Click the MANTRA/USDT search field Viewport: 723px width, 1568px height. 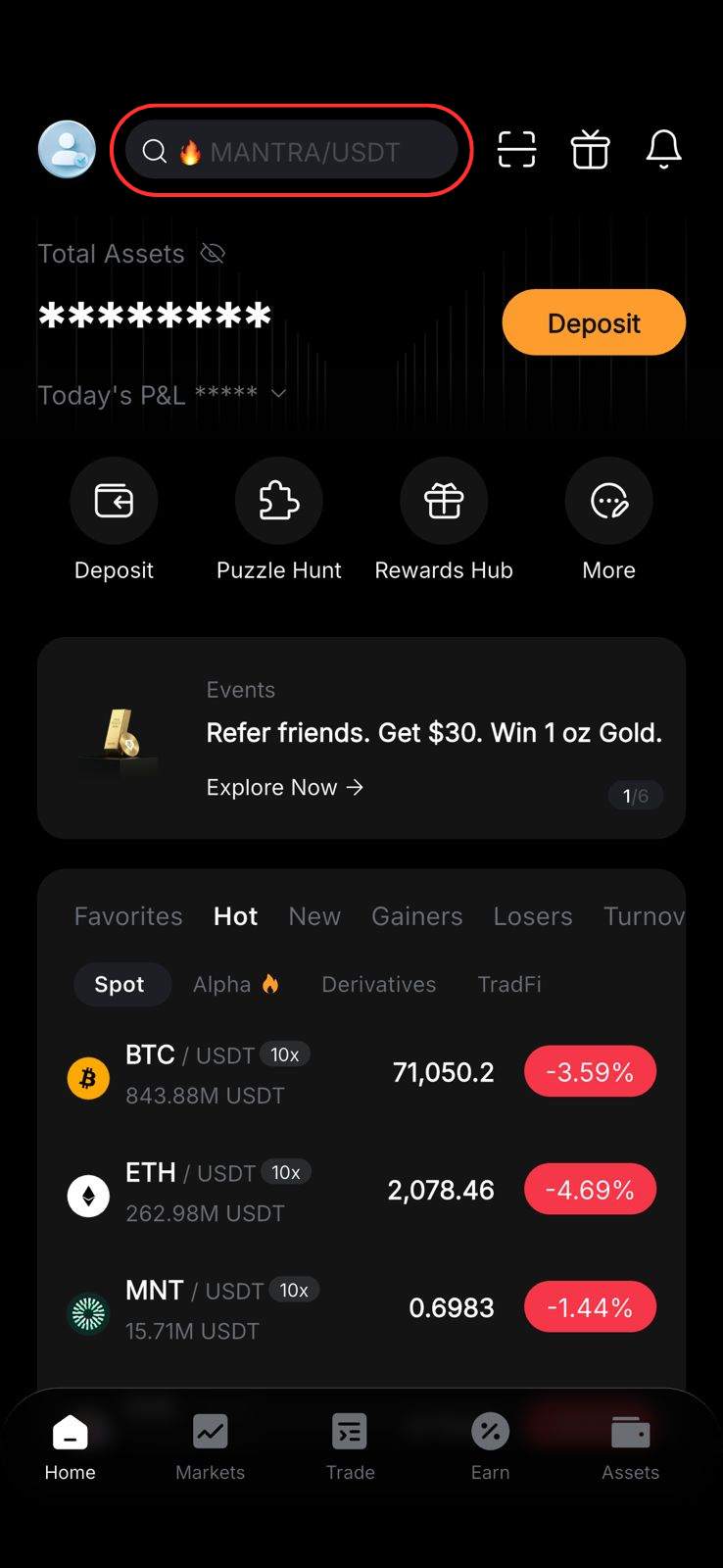[293, 151]
